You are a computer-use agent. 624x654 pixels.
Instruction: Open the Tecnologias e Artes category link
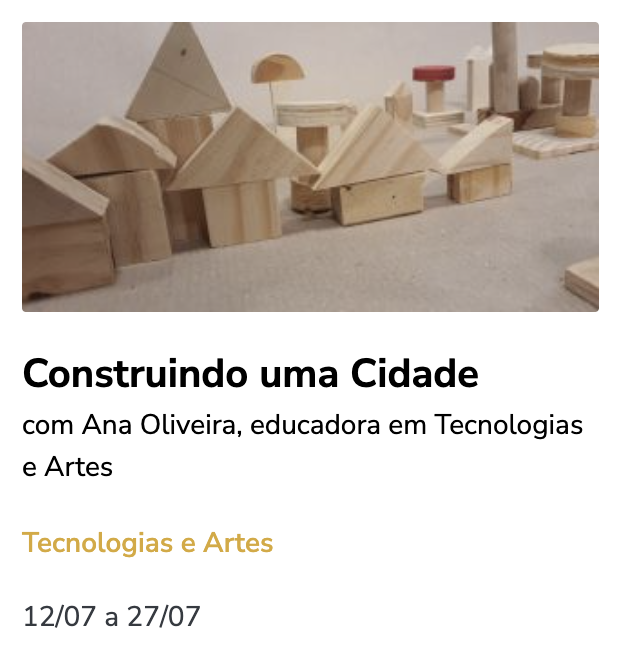click(x=147, y=543)
